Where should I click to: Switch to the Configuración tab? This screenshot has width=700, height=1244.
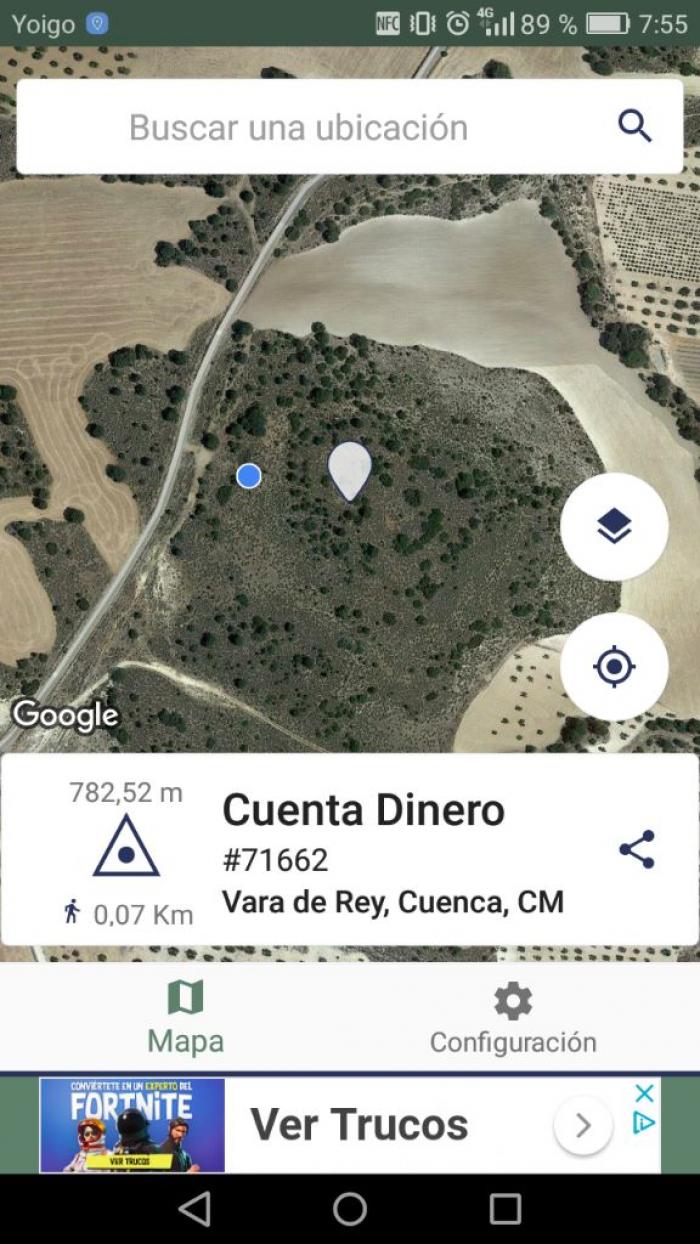(x=513, y=1017)
